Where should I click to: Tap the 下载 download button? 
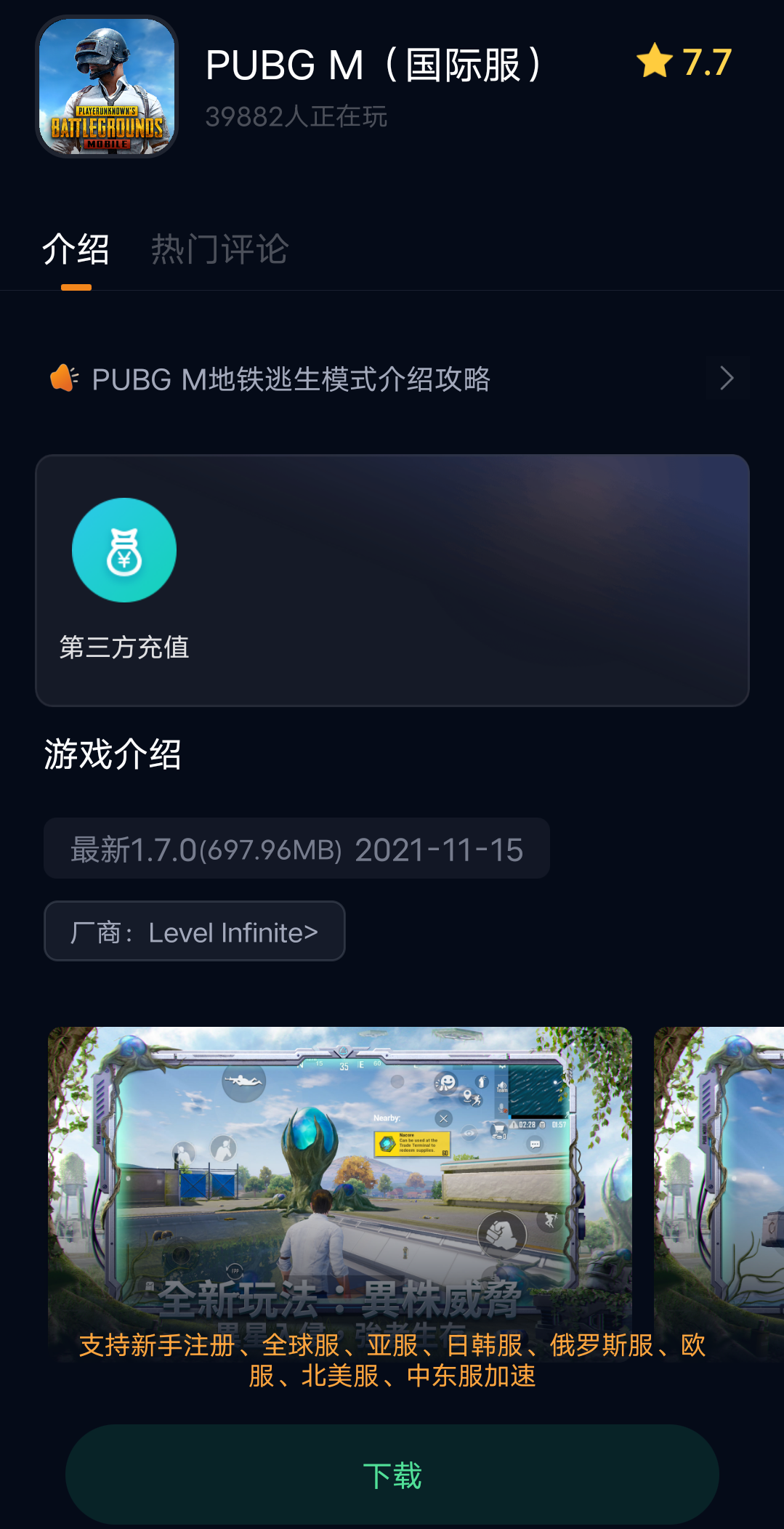(392, 1475)
